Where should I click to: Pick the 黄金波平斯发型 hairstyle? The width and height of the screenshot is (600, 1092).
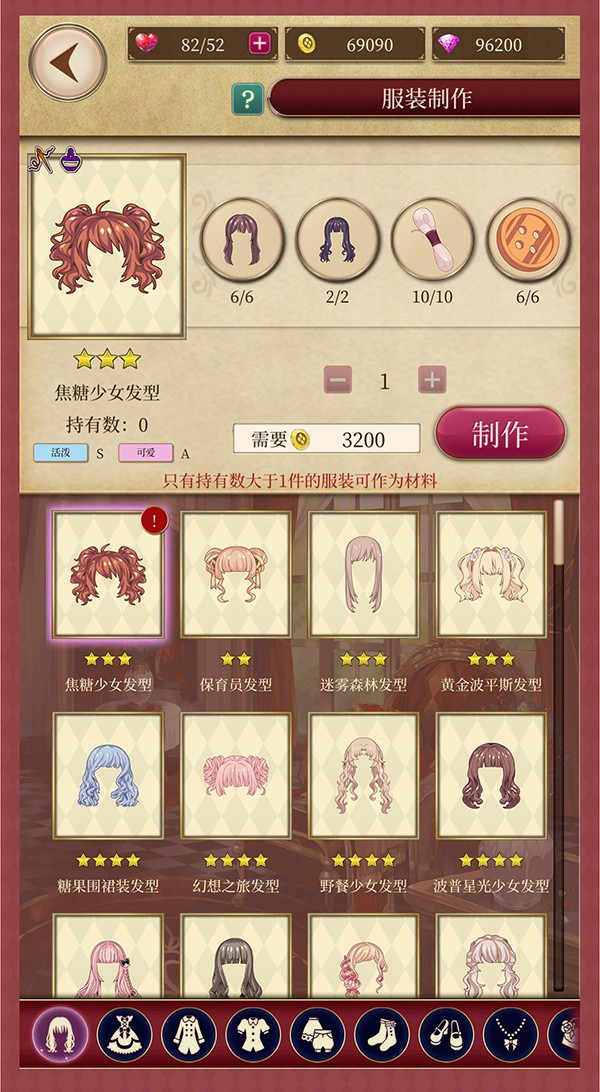pyautogui.click(x=491, y=575)
